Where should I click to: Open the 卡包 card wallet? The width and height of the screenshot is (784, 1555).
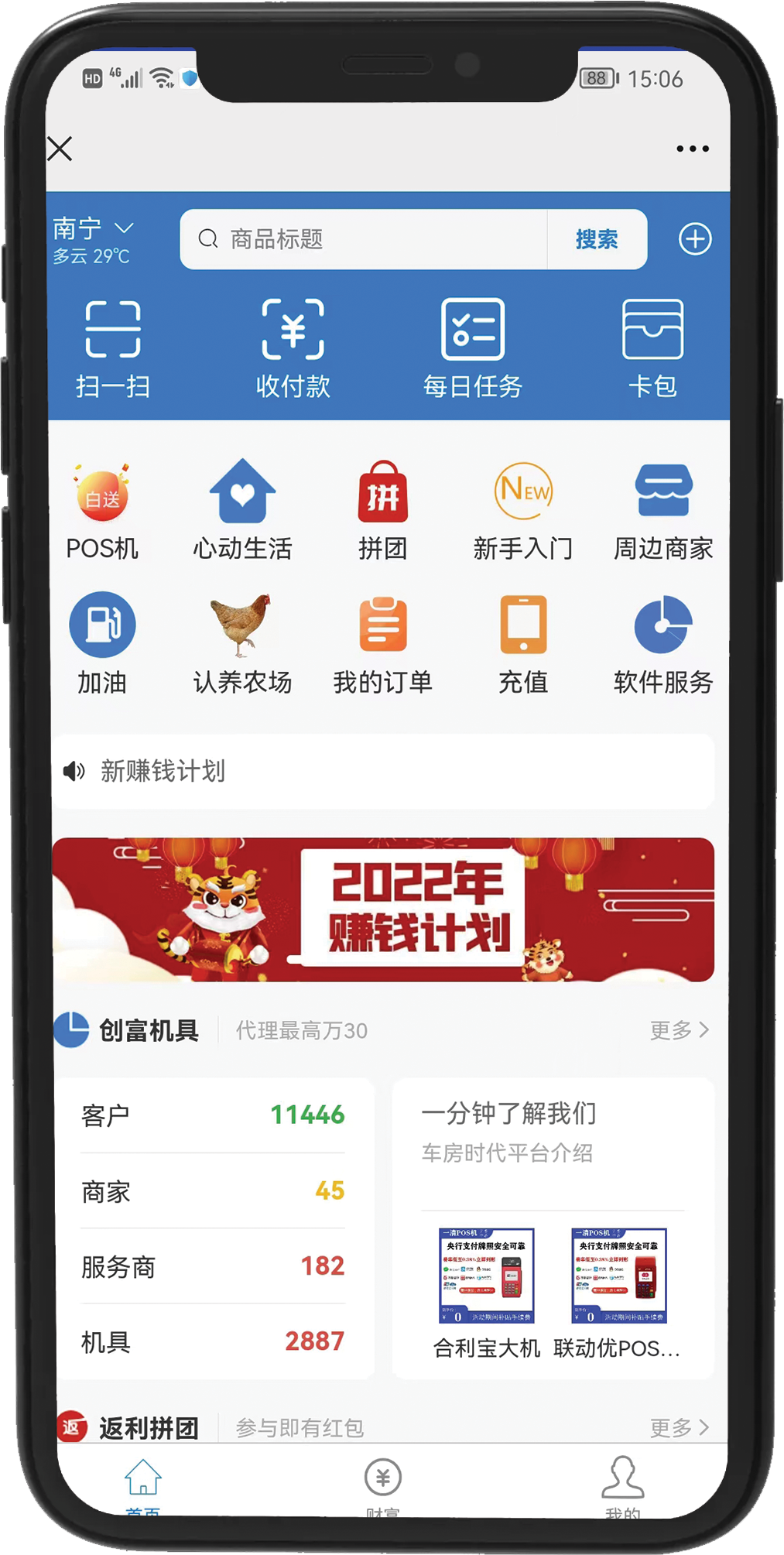click(652, 348)
